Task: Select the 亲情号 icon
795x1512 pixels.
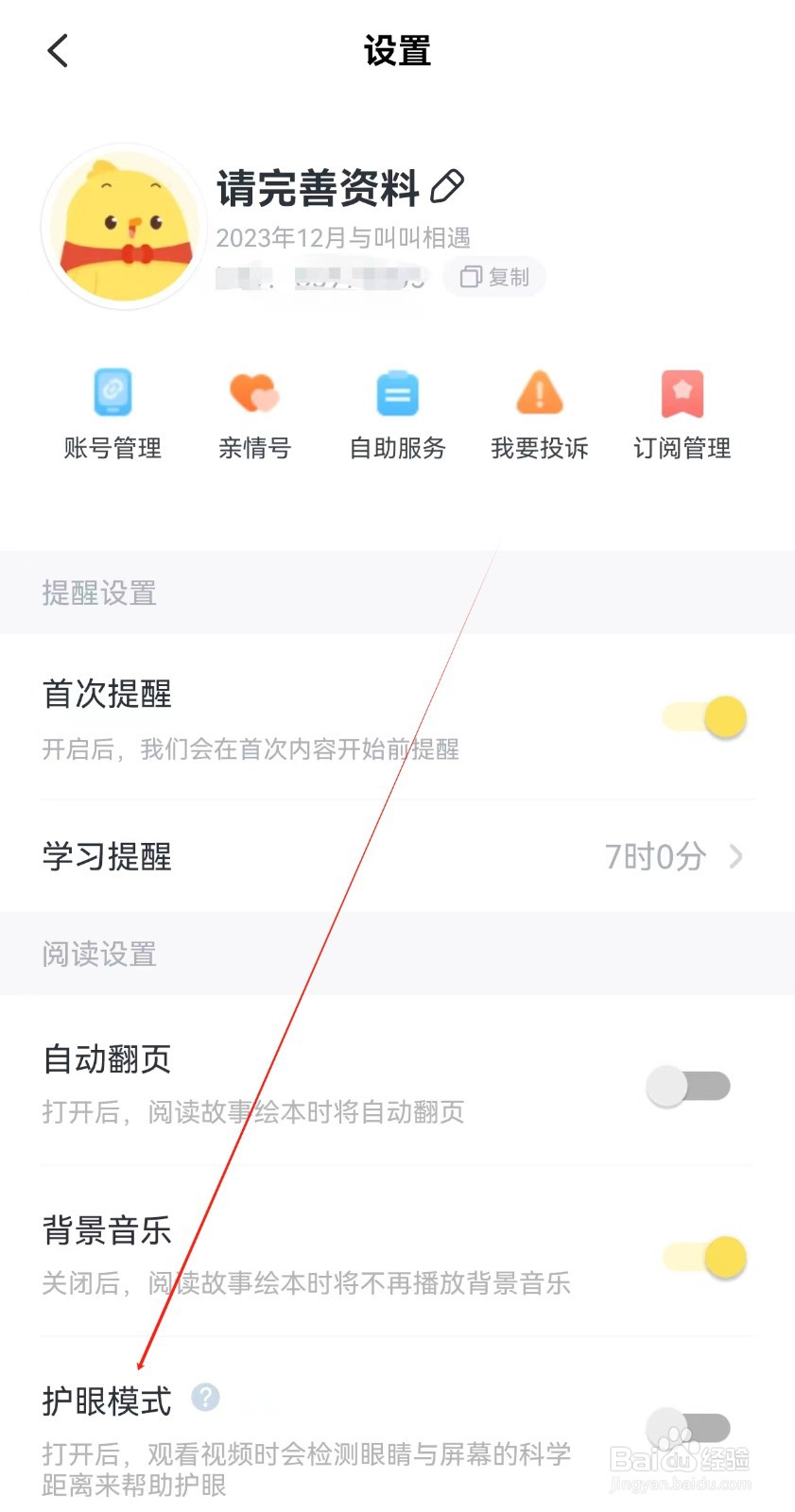Action: [x=254, y=411]
